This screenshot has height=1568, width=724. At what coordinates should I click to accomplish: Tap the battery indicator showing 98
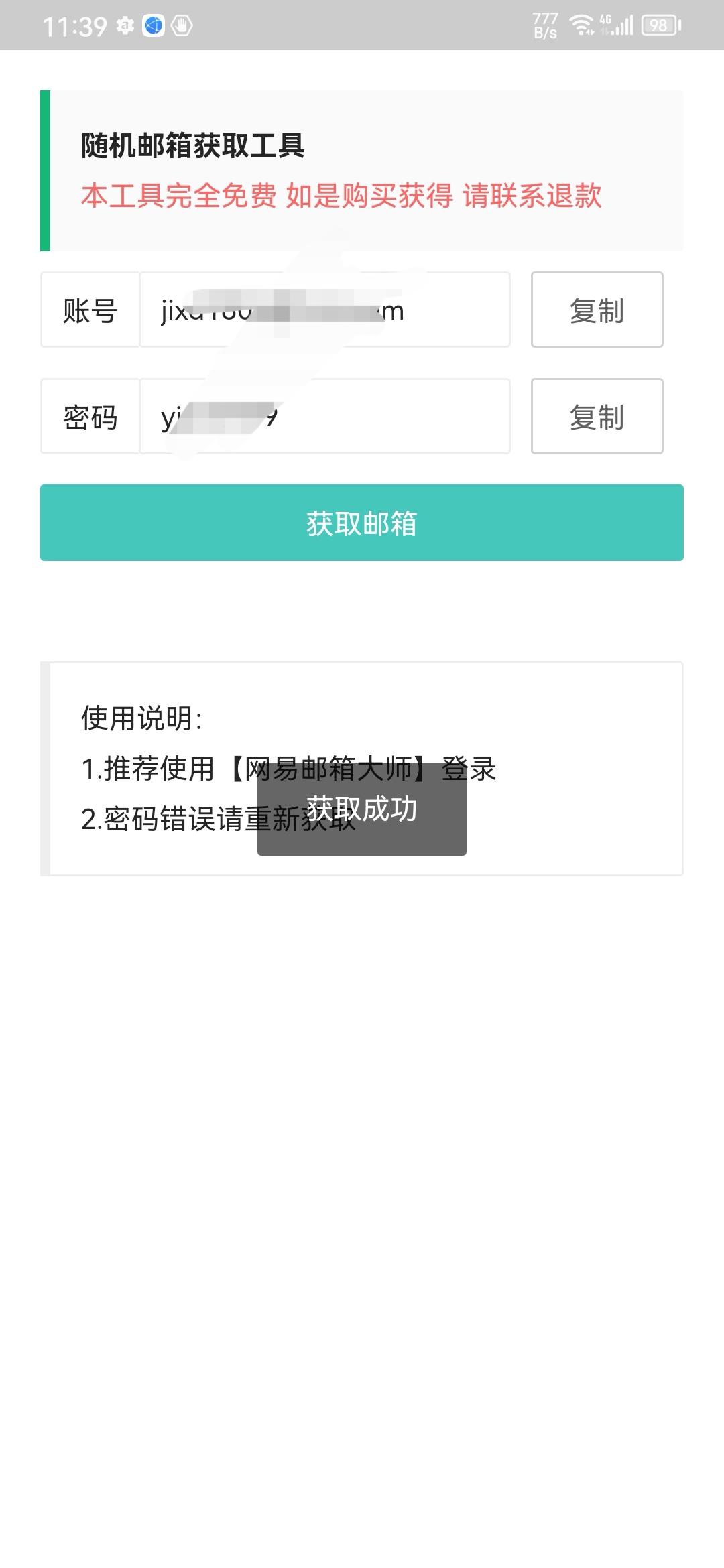click(x=659, y=25)
